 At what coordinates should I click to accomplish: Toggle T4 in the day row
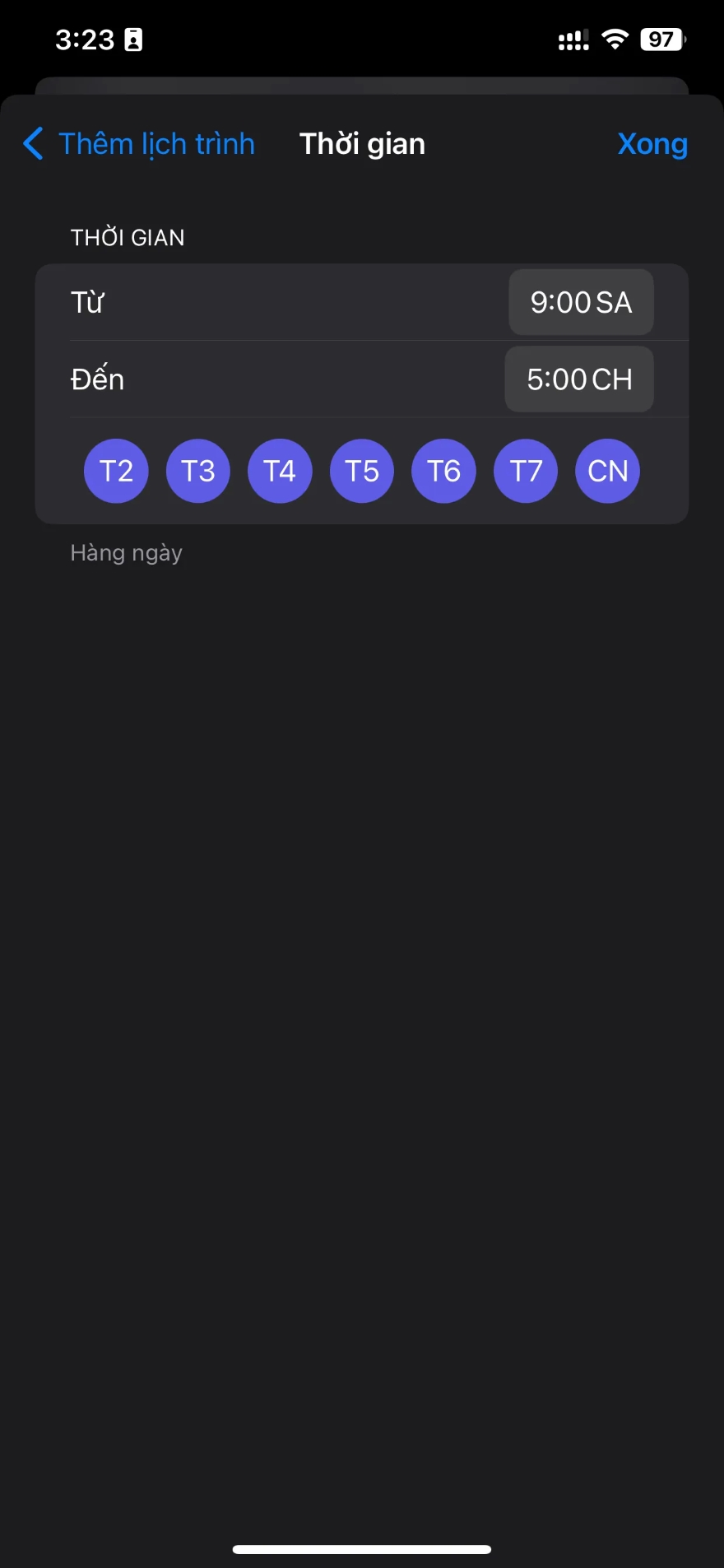tap(280, 471)
